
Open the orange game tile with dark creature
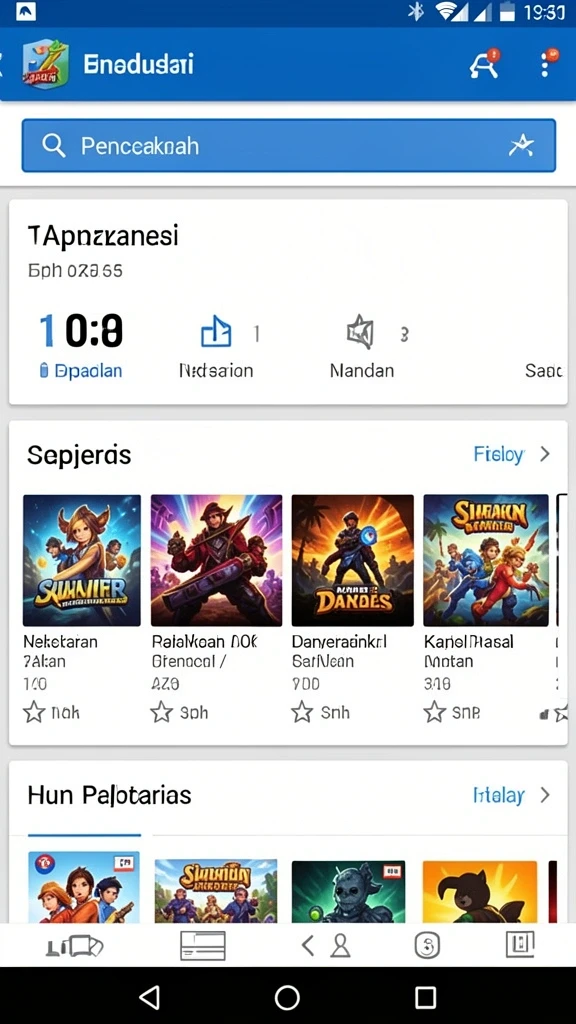[480, 891]
